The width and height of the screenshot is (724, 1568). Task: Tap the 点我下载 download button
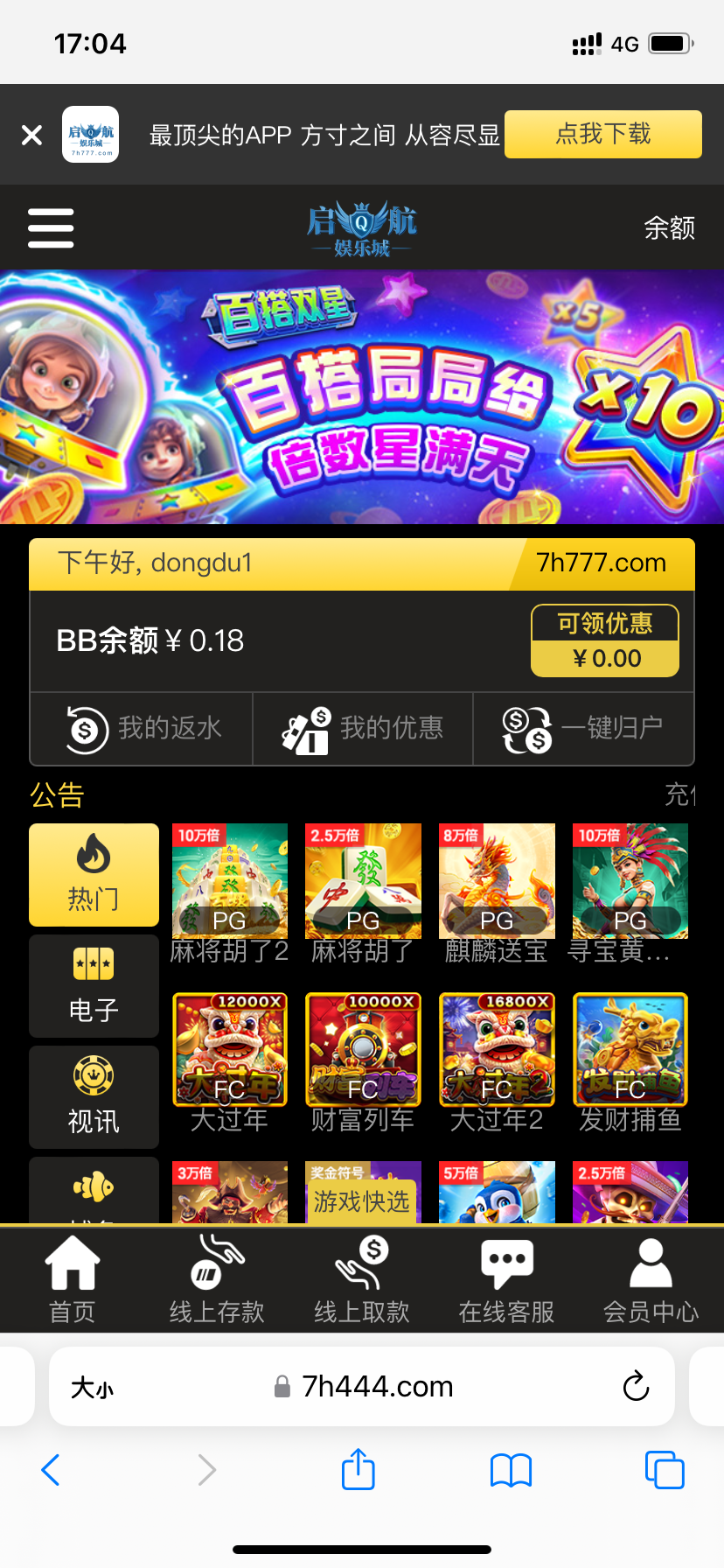pyautogui.click(x=603, y=134)
